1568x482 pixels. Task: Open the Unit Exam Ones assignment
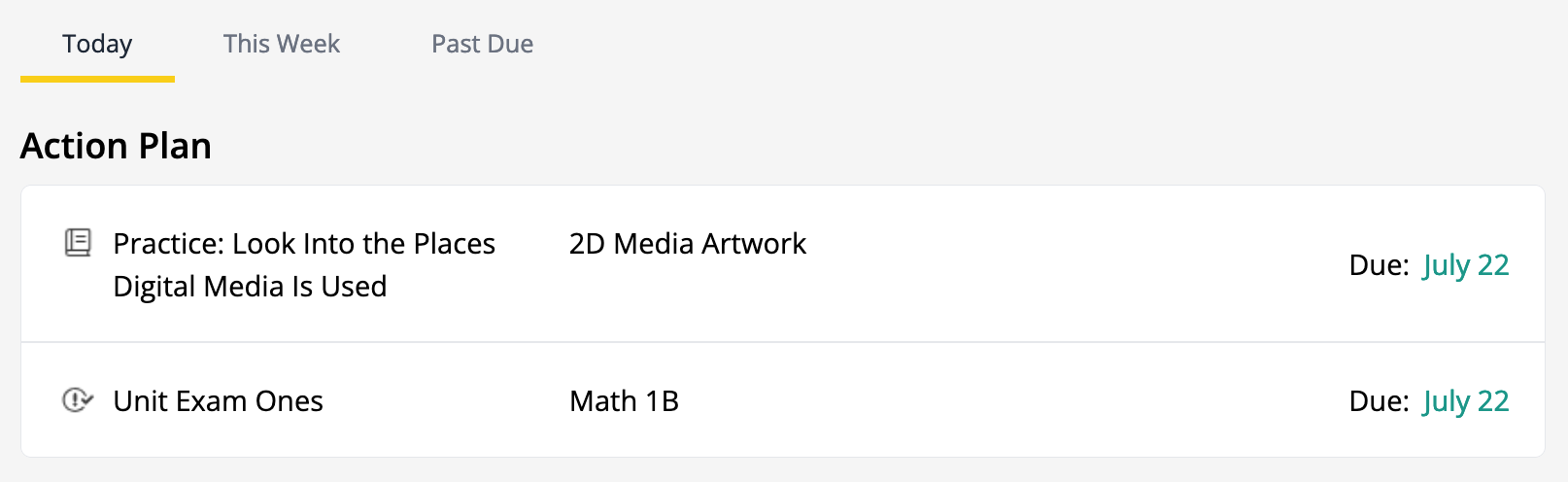coord(218,401)
